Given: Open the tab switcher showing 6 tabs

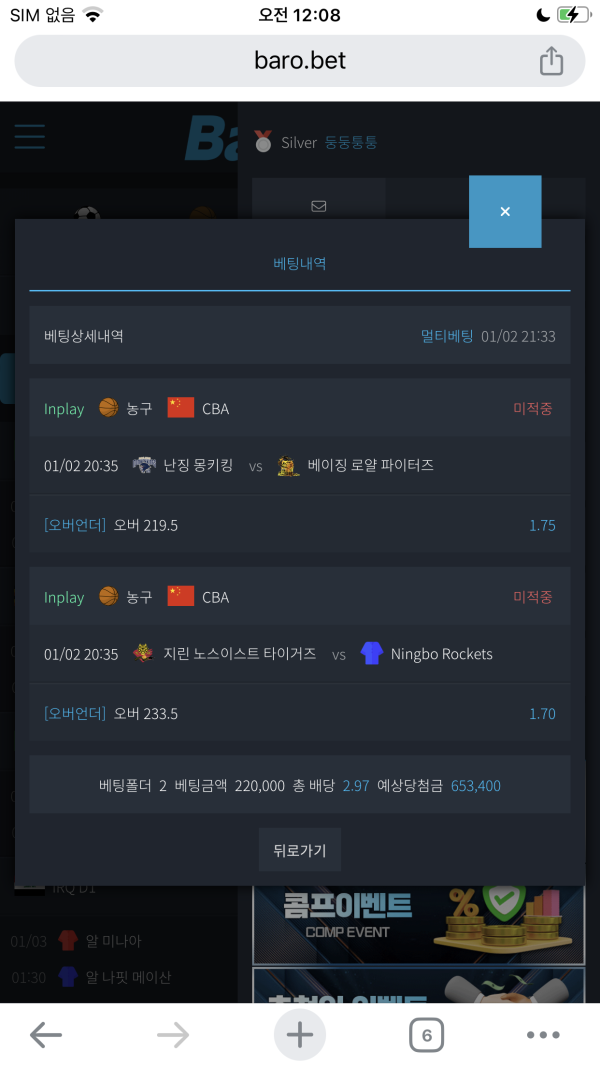Looking at the screenshot, I should tap(426, 1035).
